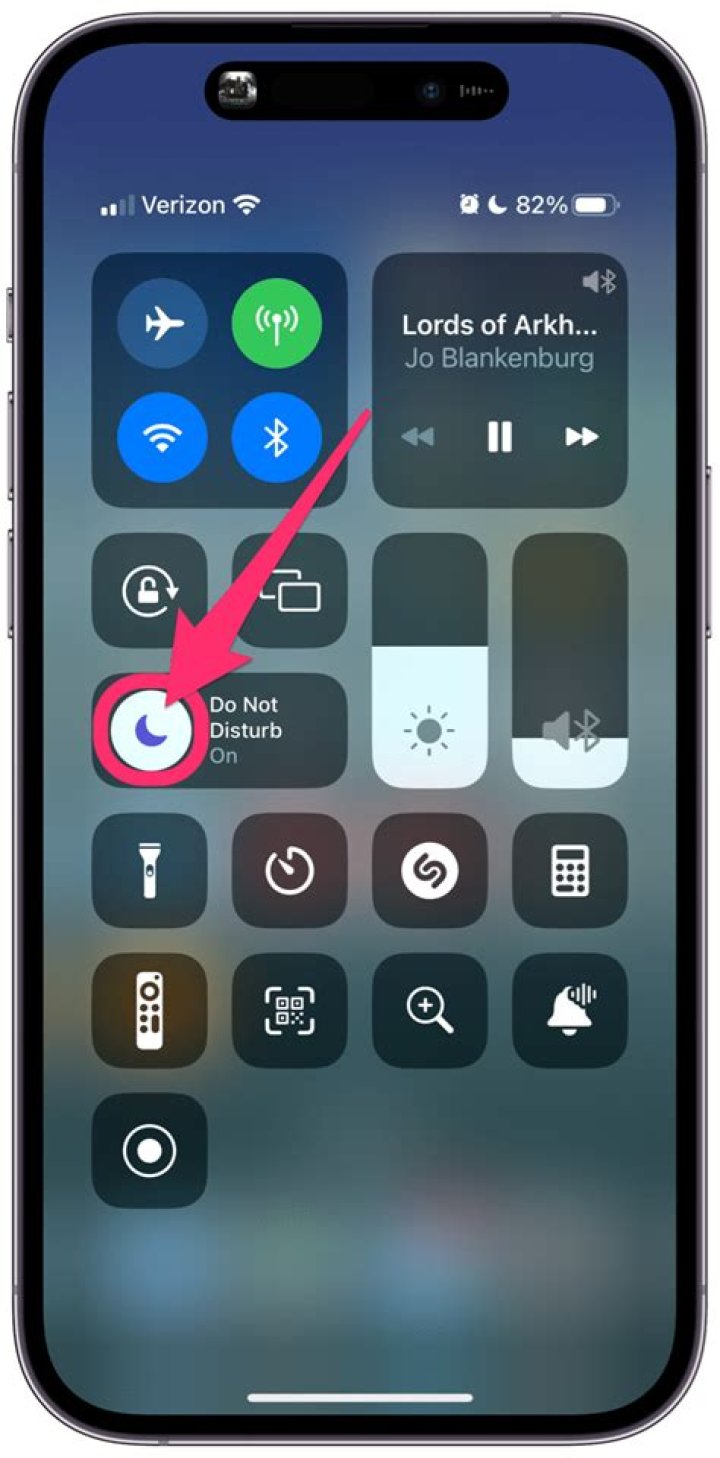The image size is (720, 1458).
Task: Start Shazam music recognition
Action: [x=430, y=871]
